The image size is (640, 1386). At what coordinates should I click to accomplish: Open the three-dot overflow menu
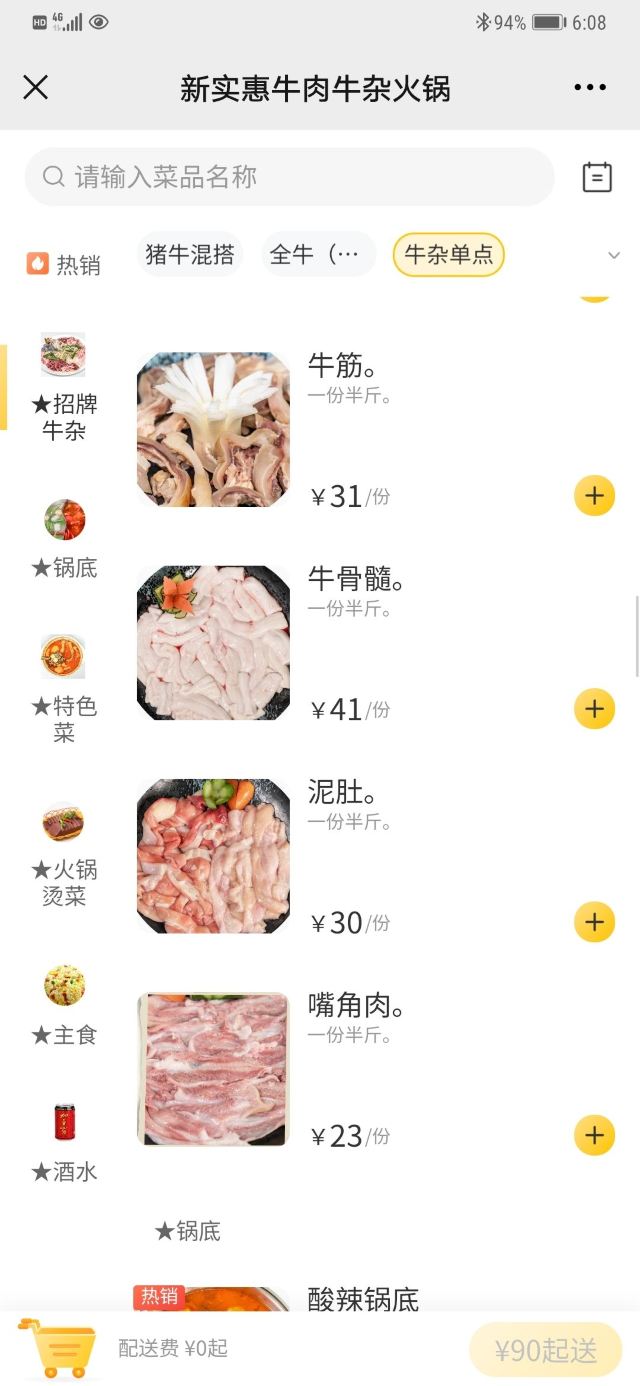tap(590, 88)
